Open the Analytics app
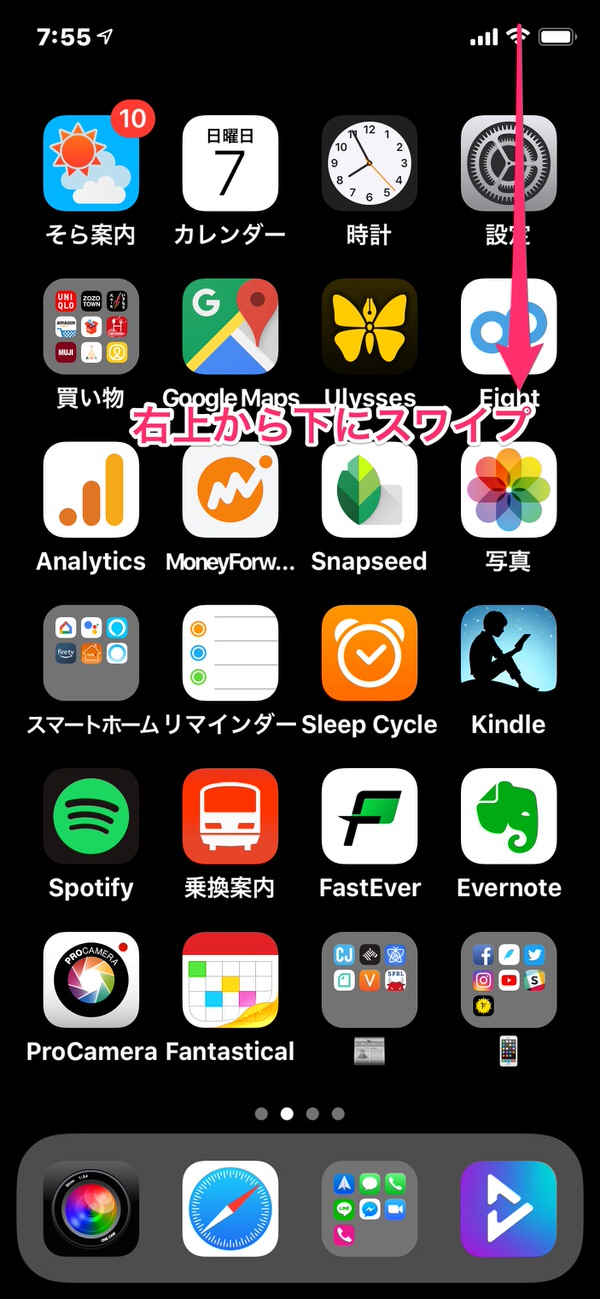The width and height of the screenshot is (600, 1299). 91,490
